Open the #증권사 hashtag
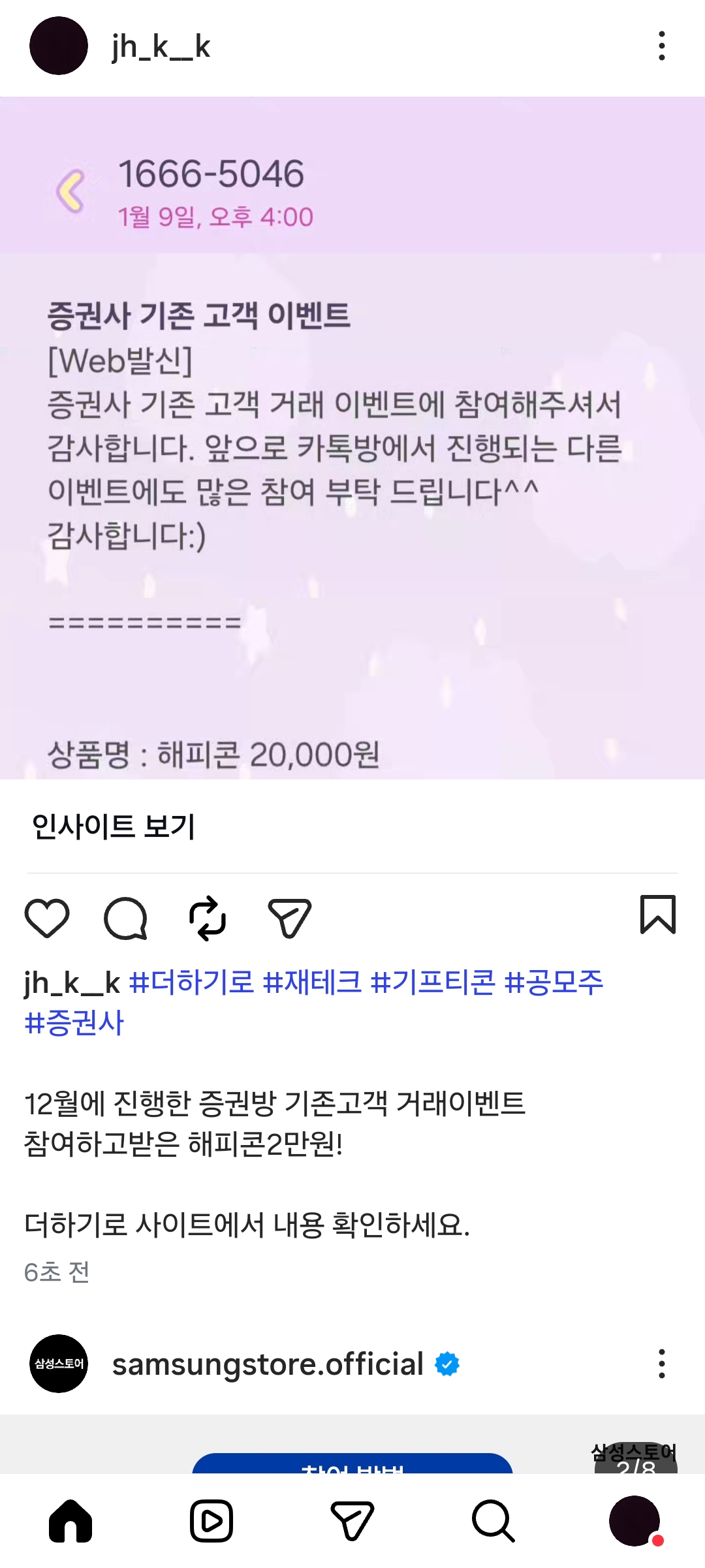Viewport: 705px width, 1568px height. pyautogui.click(x=76, y=1025)
